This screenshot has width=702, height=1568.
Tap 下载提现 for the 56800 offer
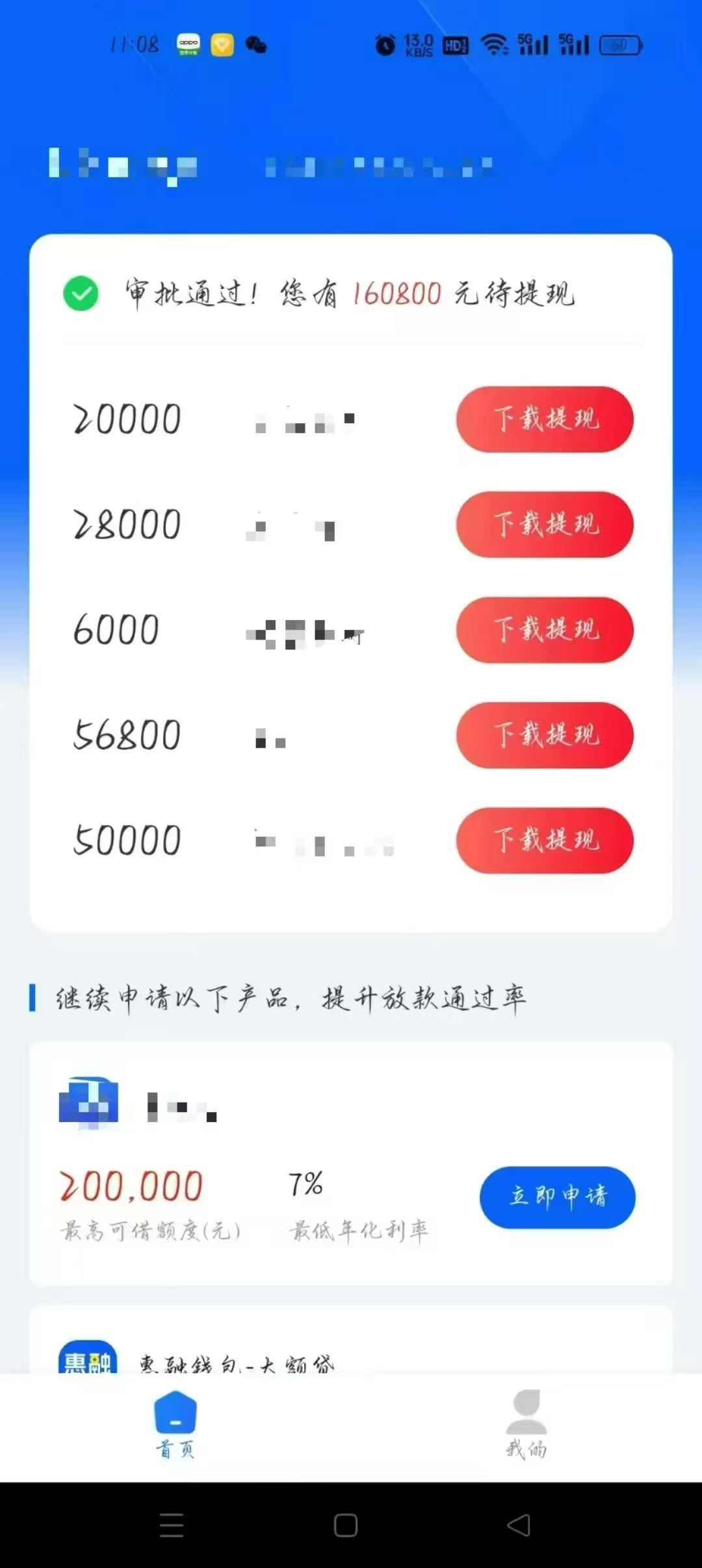(x=545, y=735)
